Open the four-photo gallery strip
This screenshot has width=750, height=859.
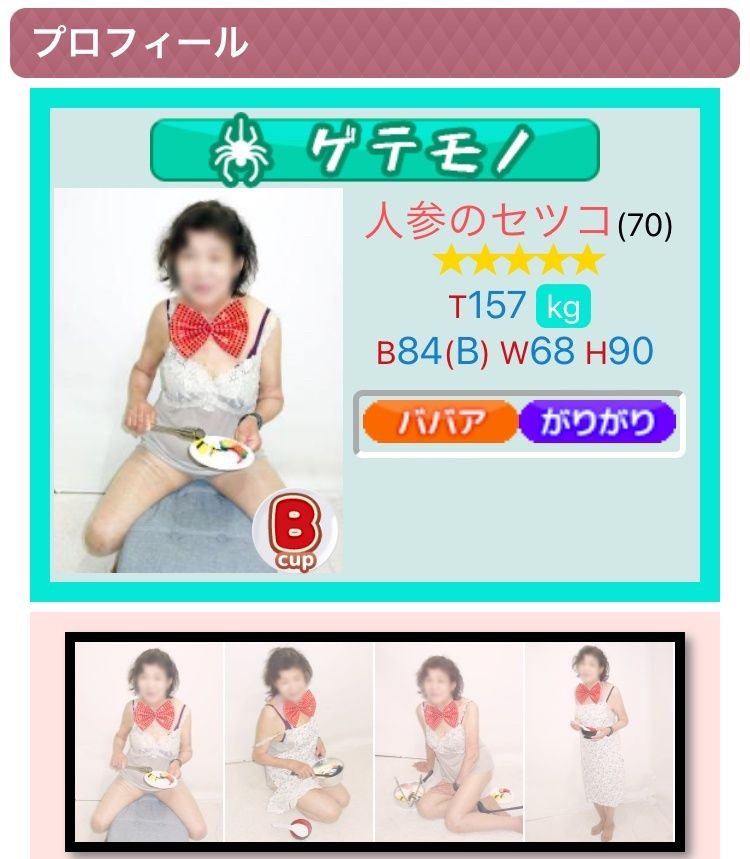coord(375,741)
